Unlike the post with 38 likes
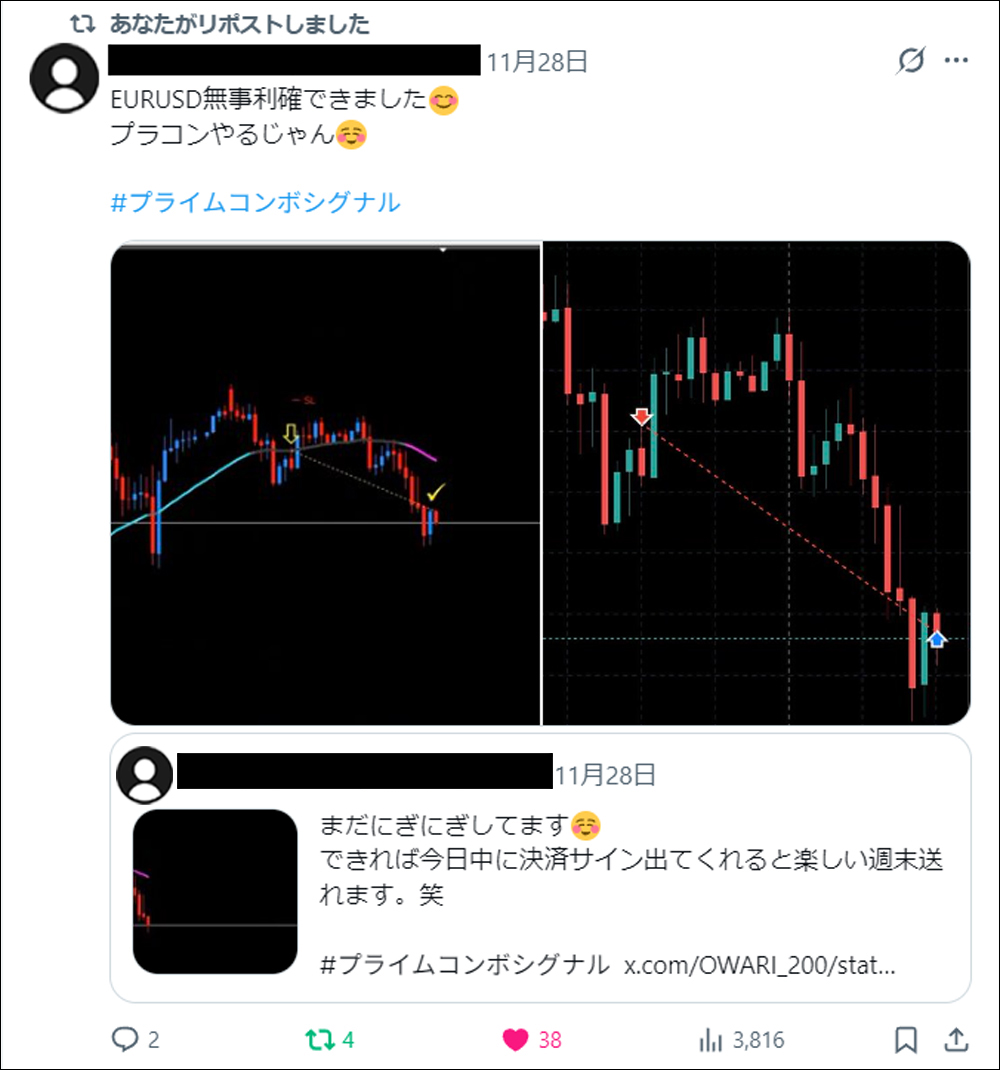 click(516, 1040)
